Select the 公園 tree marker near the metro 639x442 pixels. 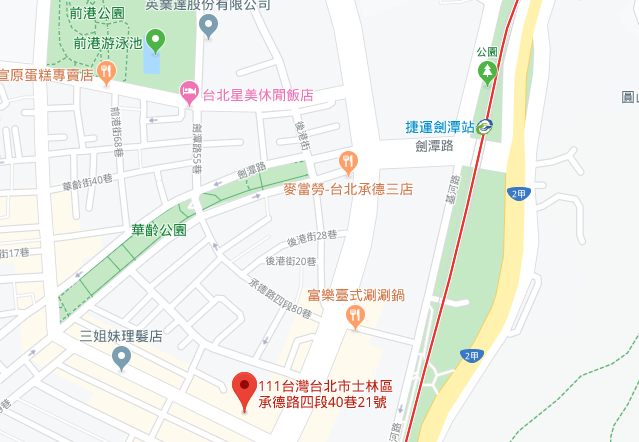487,71
